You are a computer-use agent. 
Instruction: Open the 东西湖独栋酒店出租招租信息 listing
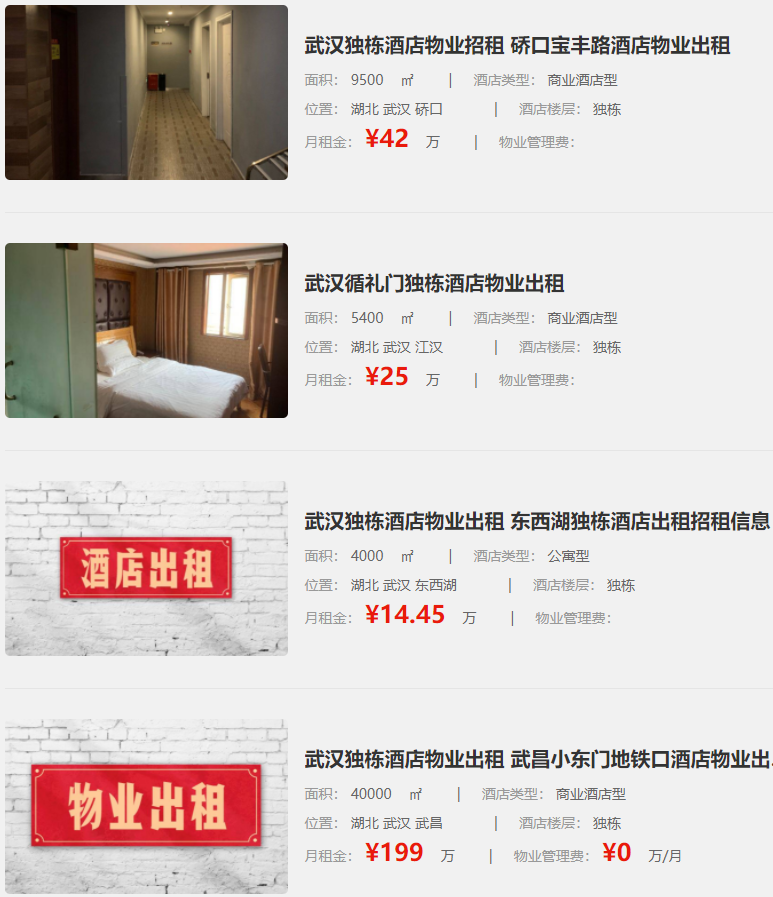tap(537, 521)
